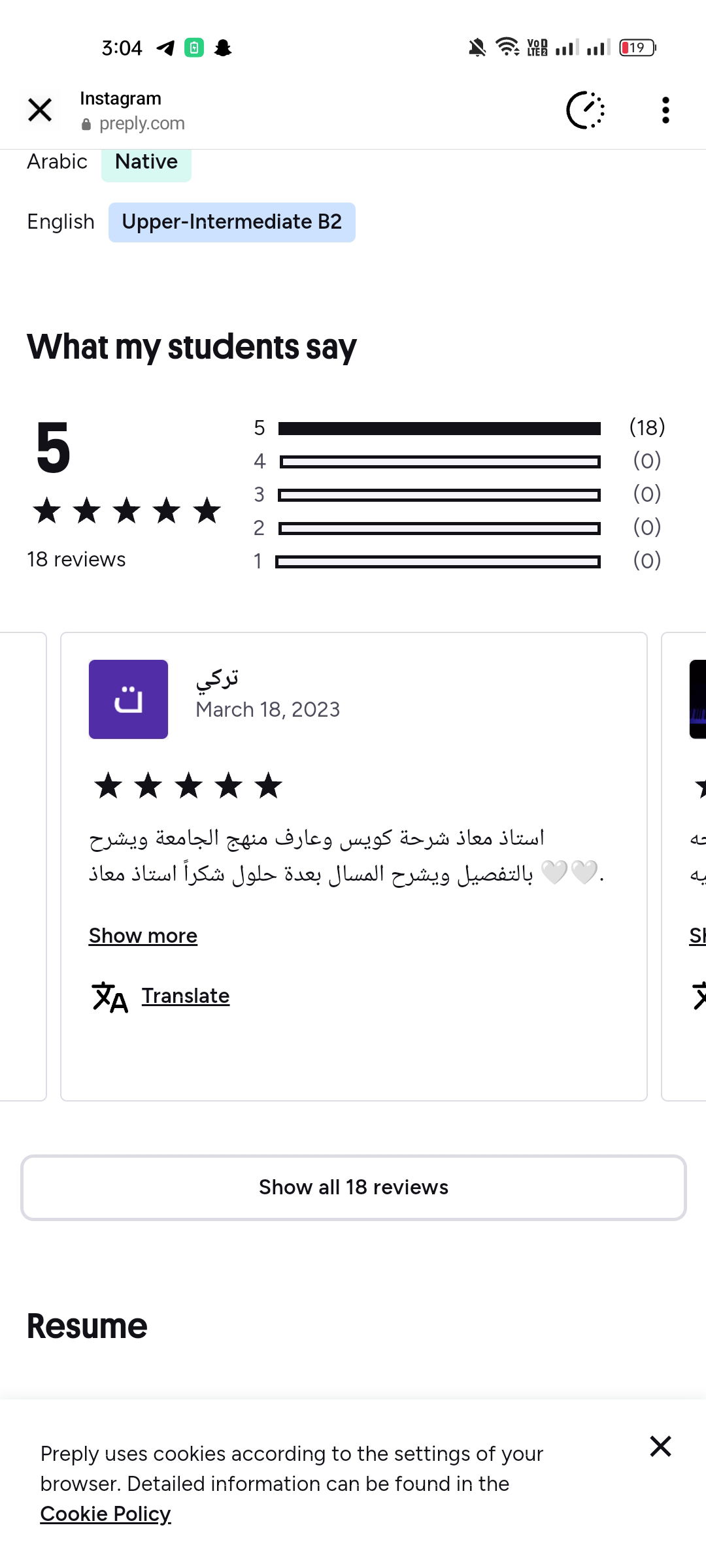The height and width of the screenshot is (1568, 706).
Task: Close the in-app browser
Action: point(40,110)
